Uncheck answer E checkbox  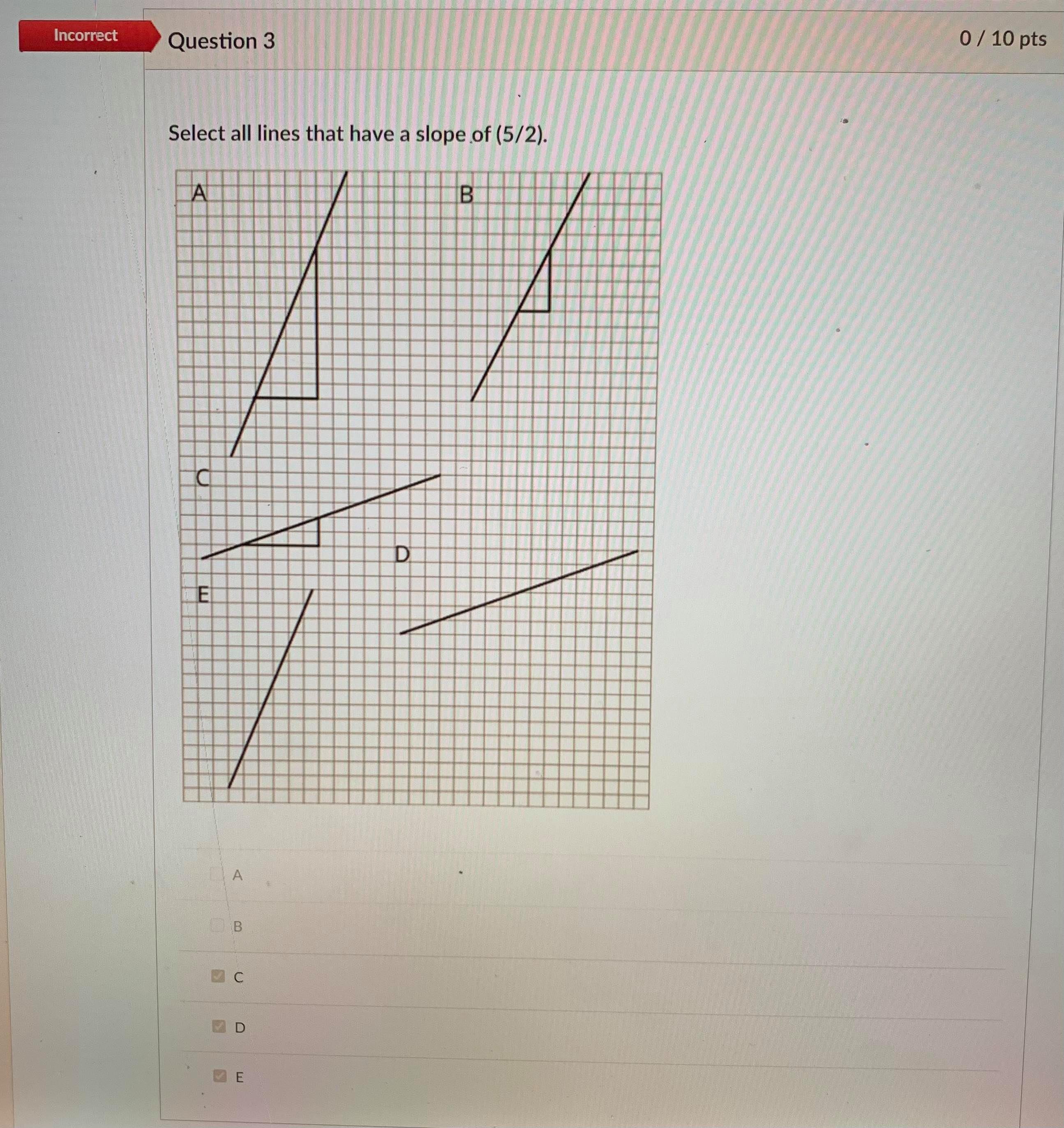coord(219,1076)
